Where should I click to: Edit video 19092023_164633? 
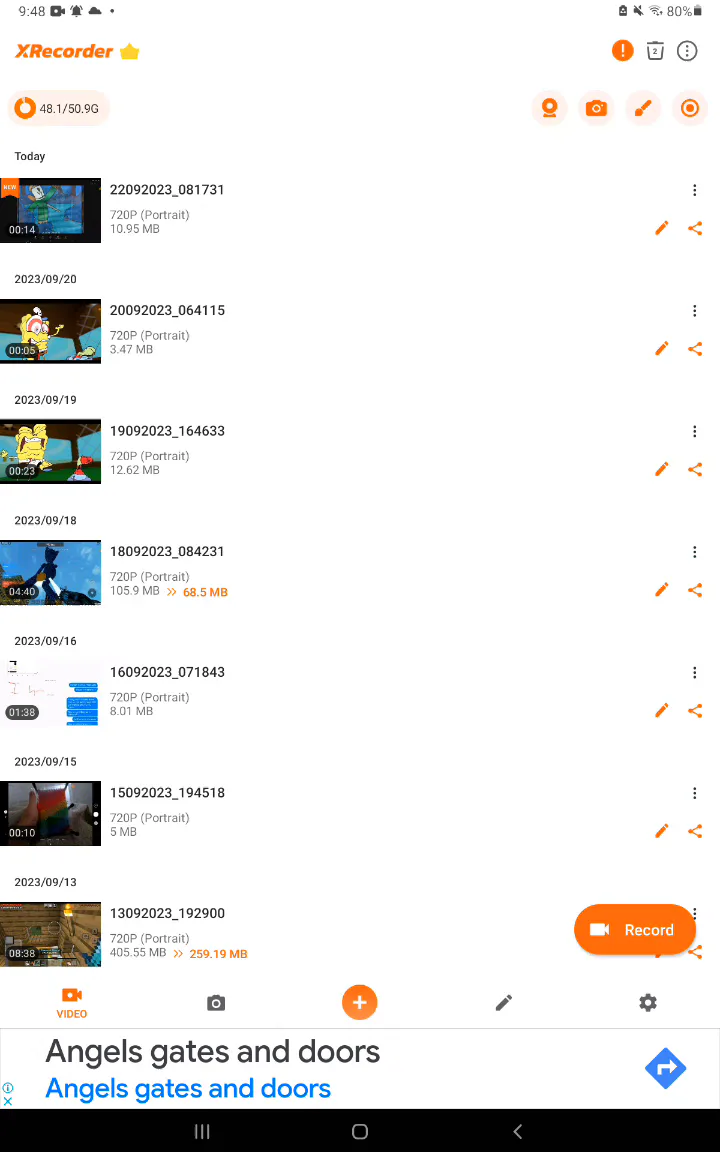point(661,469)
